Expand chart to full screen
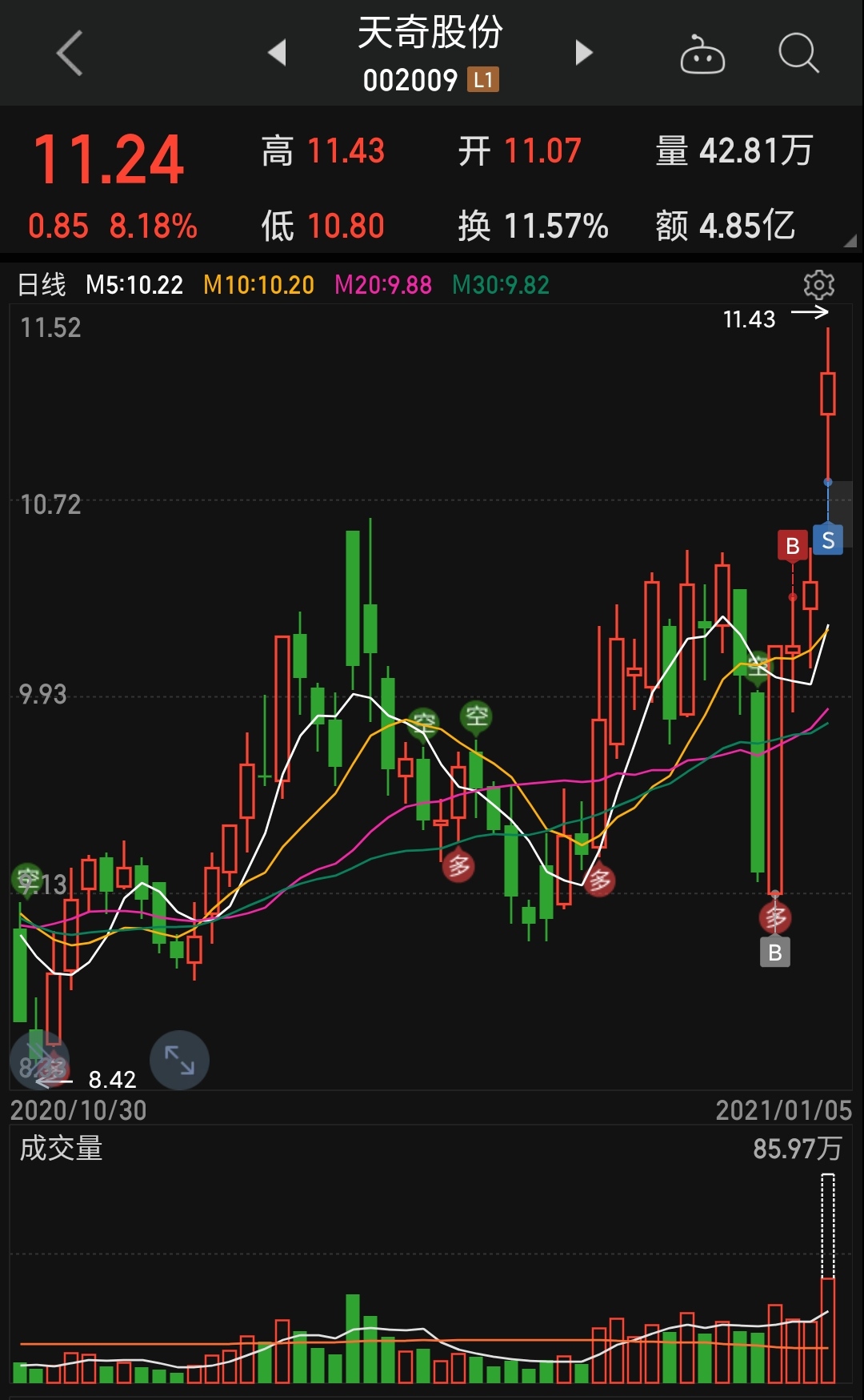The width and height of the screenshot is (864, 1400). pyautogui.click(x=179, y=1060)
